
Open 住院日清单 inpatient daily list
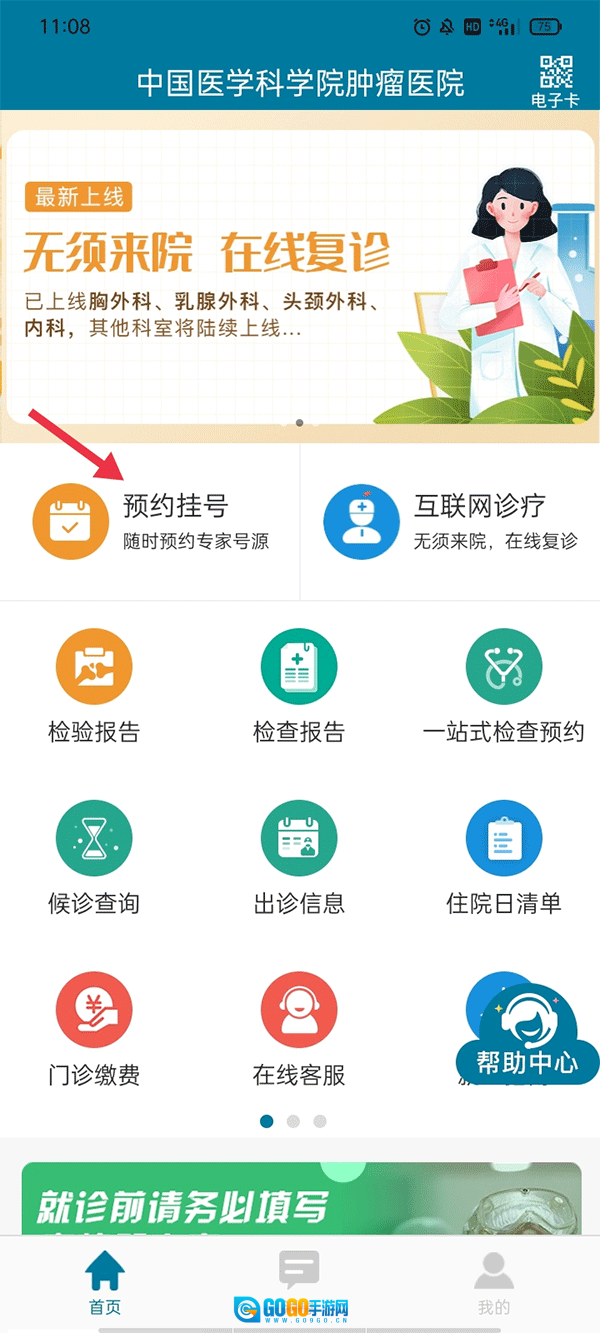point(503,858)
